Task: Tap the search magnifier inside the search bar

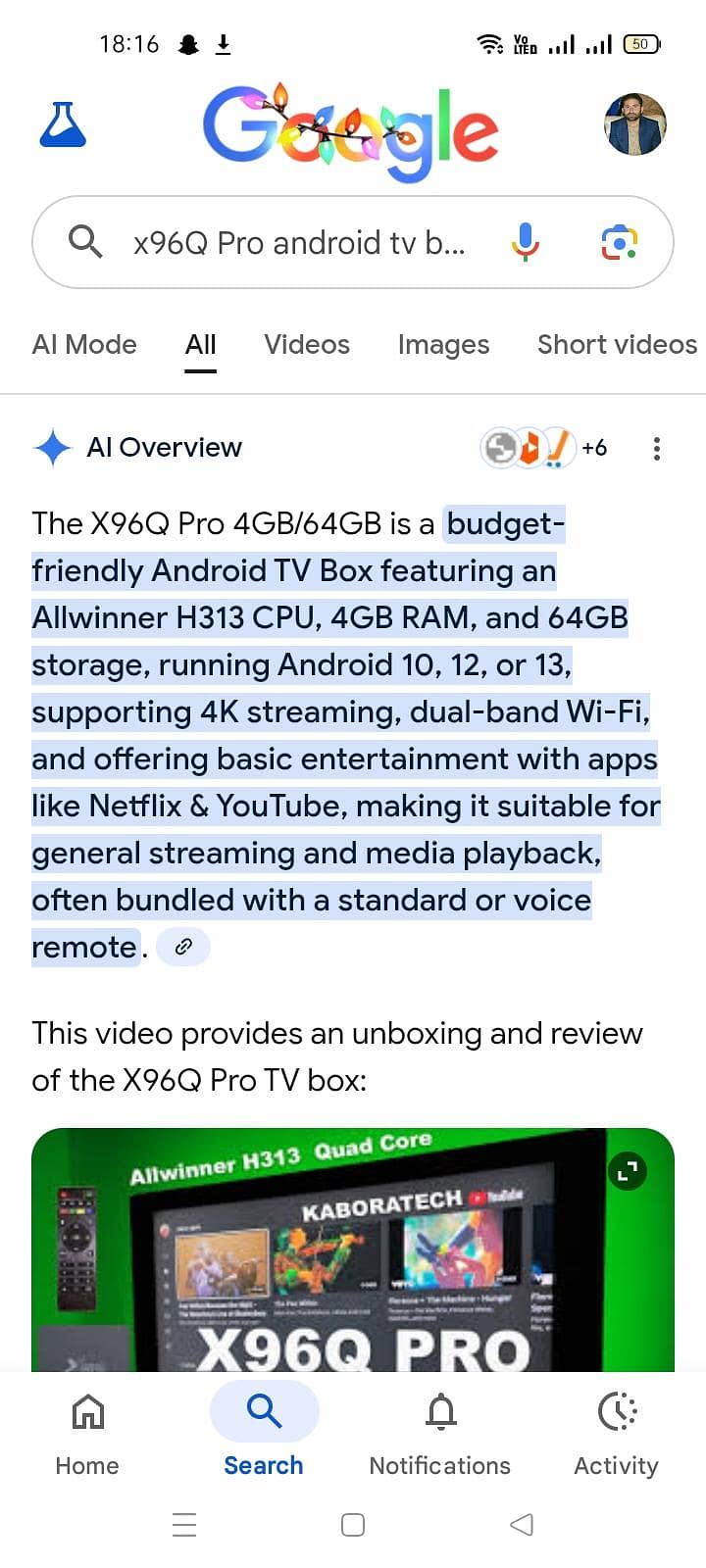Action: point(85,242)
